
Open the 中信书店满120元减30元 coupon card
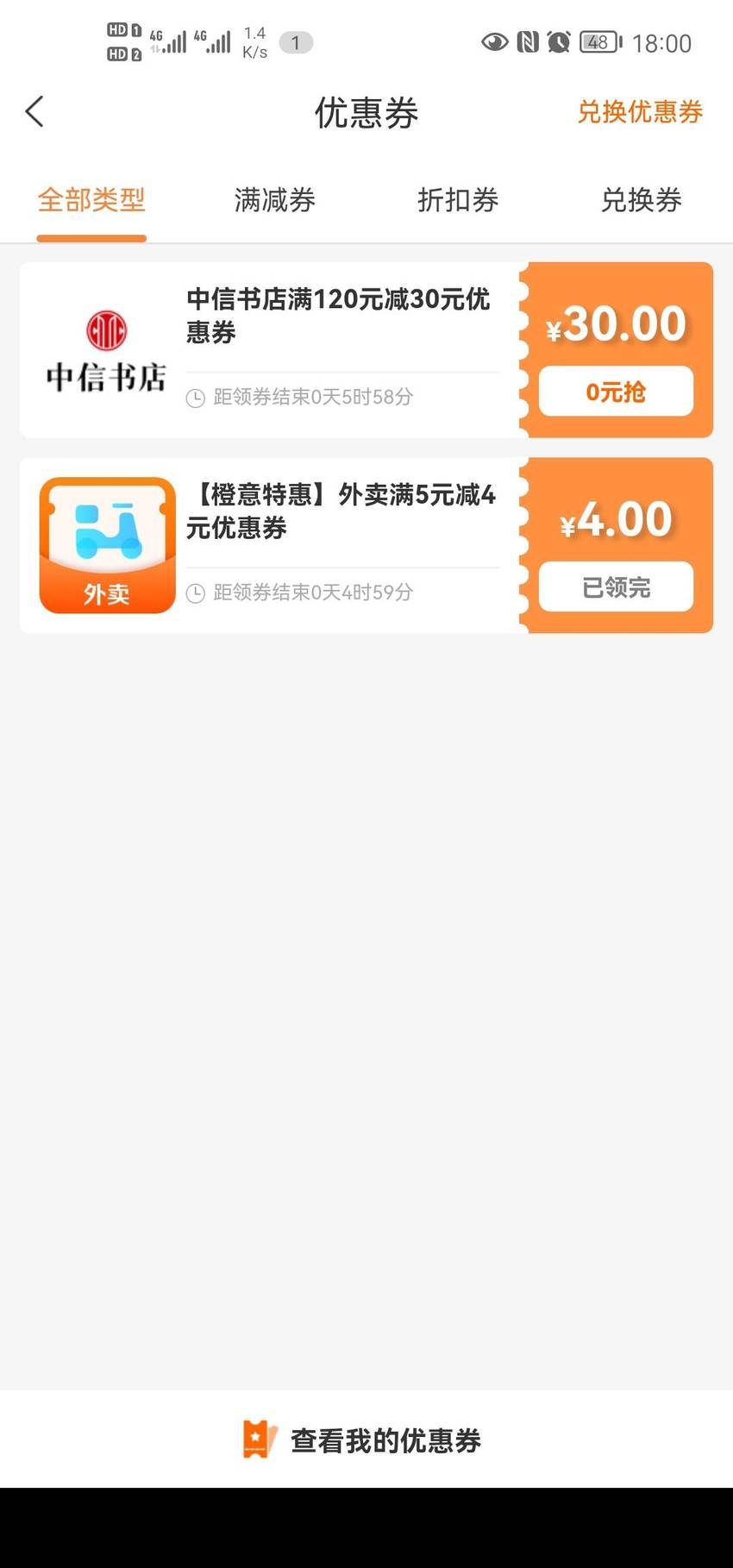coord(366,349)
